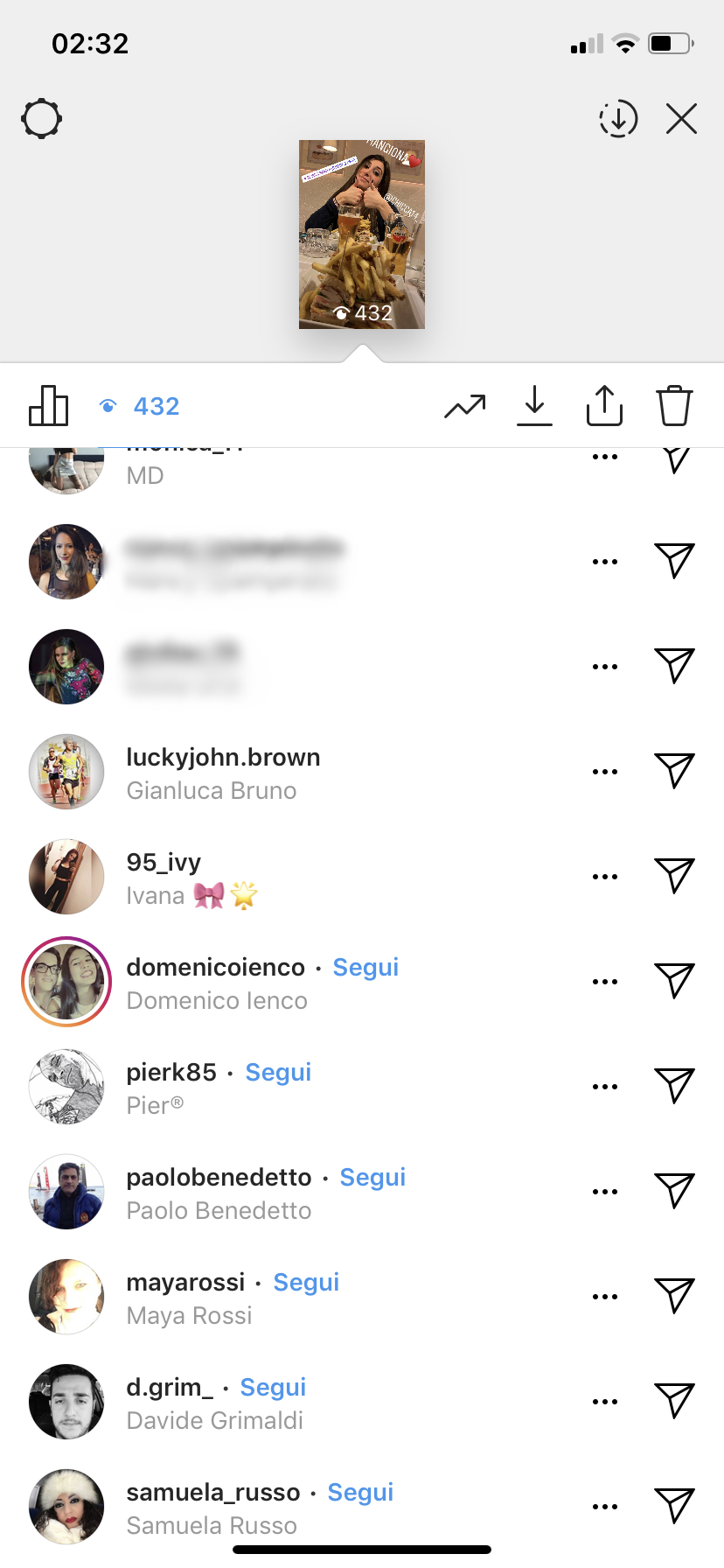Open the story thumbnail with 432 views
This screenshot has height=1568, width=724.
pyautogui.click(x=362, y=234)
